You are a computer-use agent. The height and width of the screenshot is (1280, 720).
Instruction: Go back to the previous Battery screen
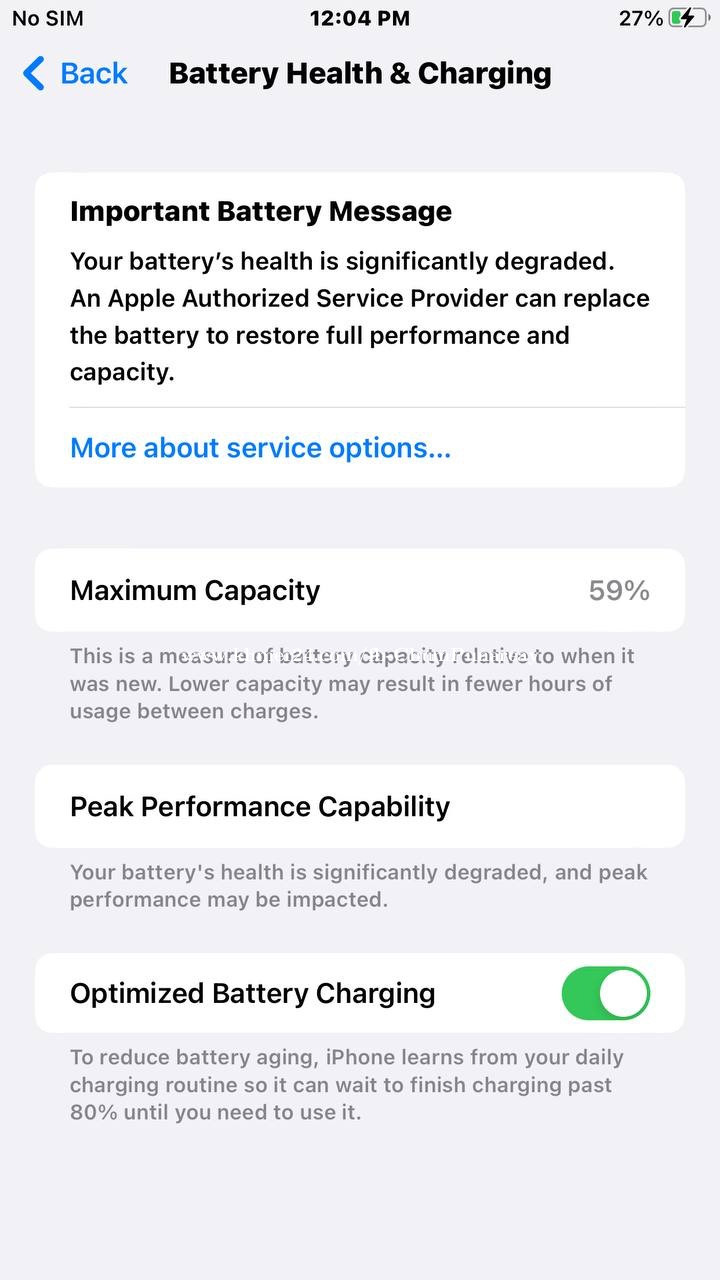(x=75, y=73)
